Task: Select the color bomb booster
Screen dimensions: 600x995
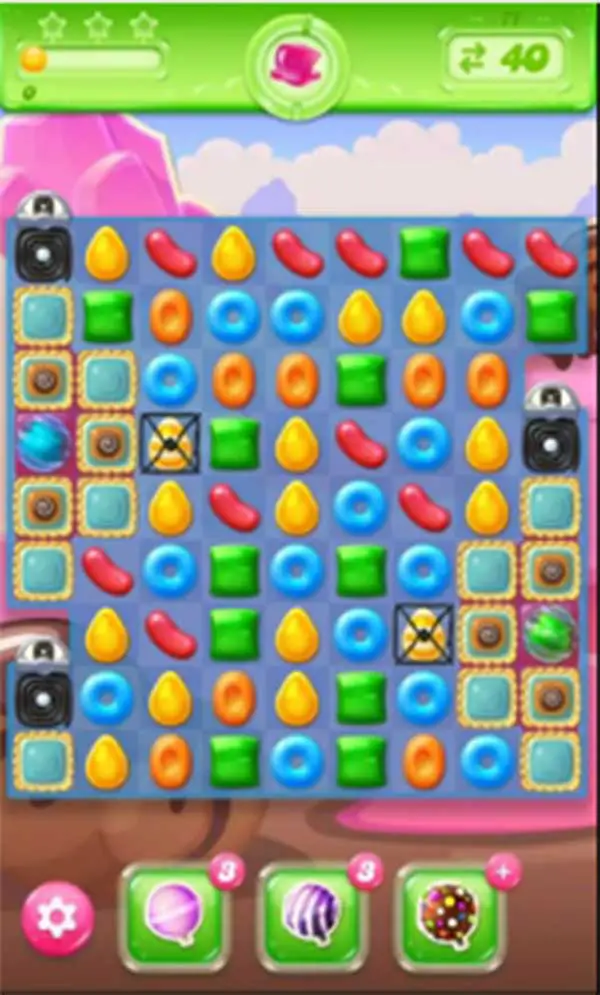Action: tap(450, 916)
